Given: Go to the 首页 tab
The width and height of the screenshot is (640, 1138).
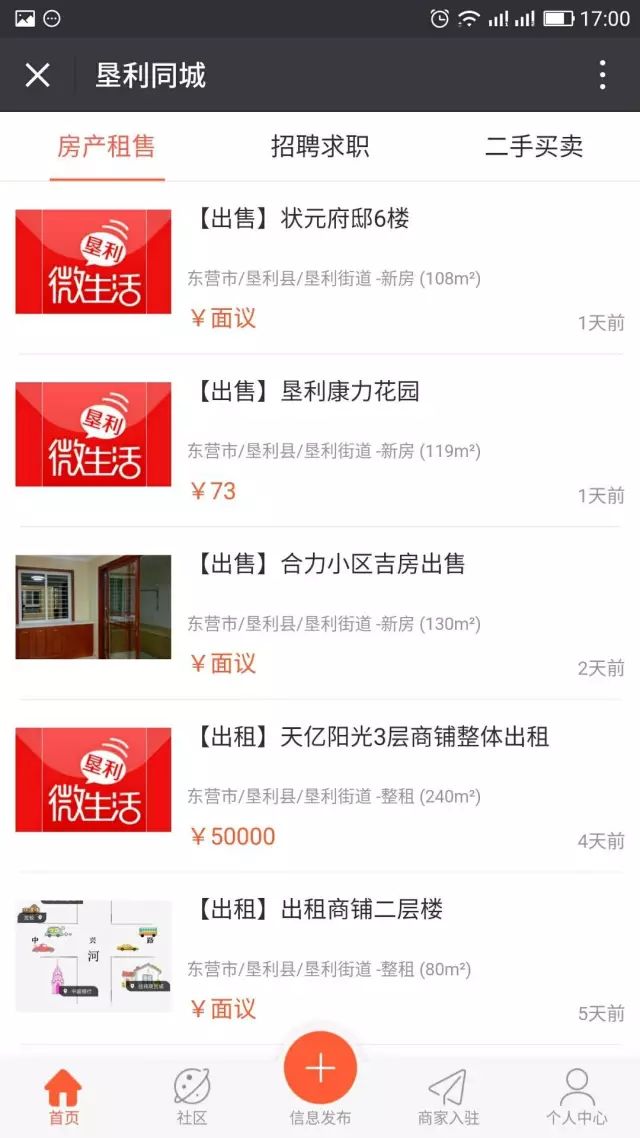Looking at the screenshot, I should pos(63,1097).
